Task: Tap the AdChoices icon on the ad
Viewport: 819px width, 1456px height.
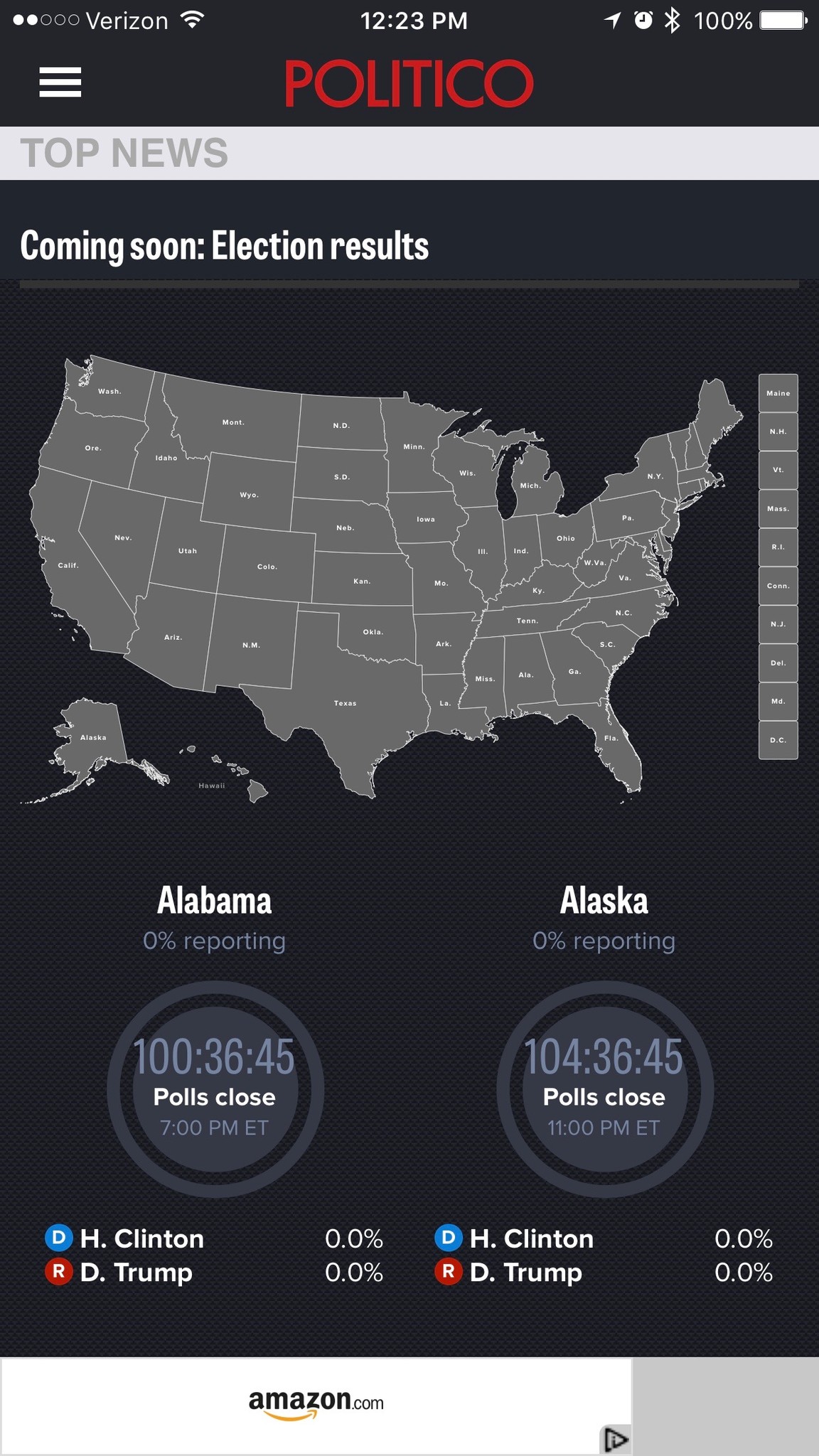Action: tap(616, 1440)
